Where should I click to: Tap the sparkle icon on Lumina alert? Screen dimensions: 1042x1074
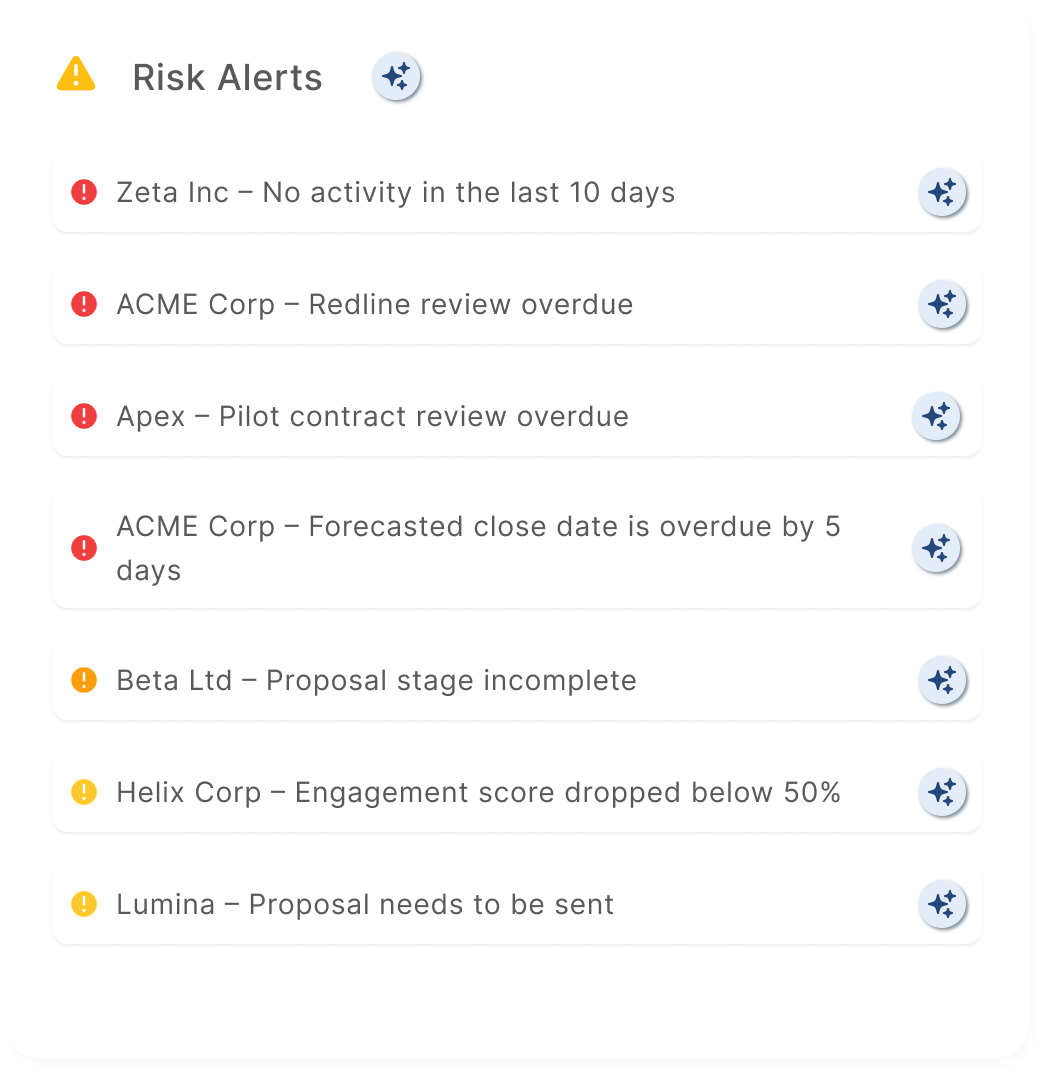(942, 904)
